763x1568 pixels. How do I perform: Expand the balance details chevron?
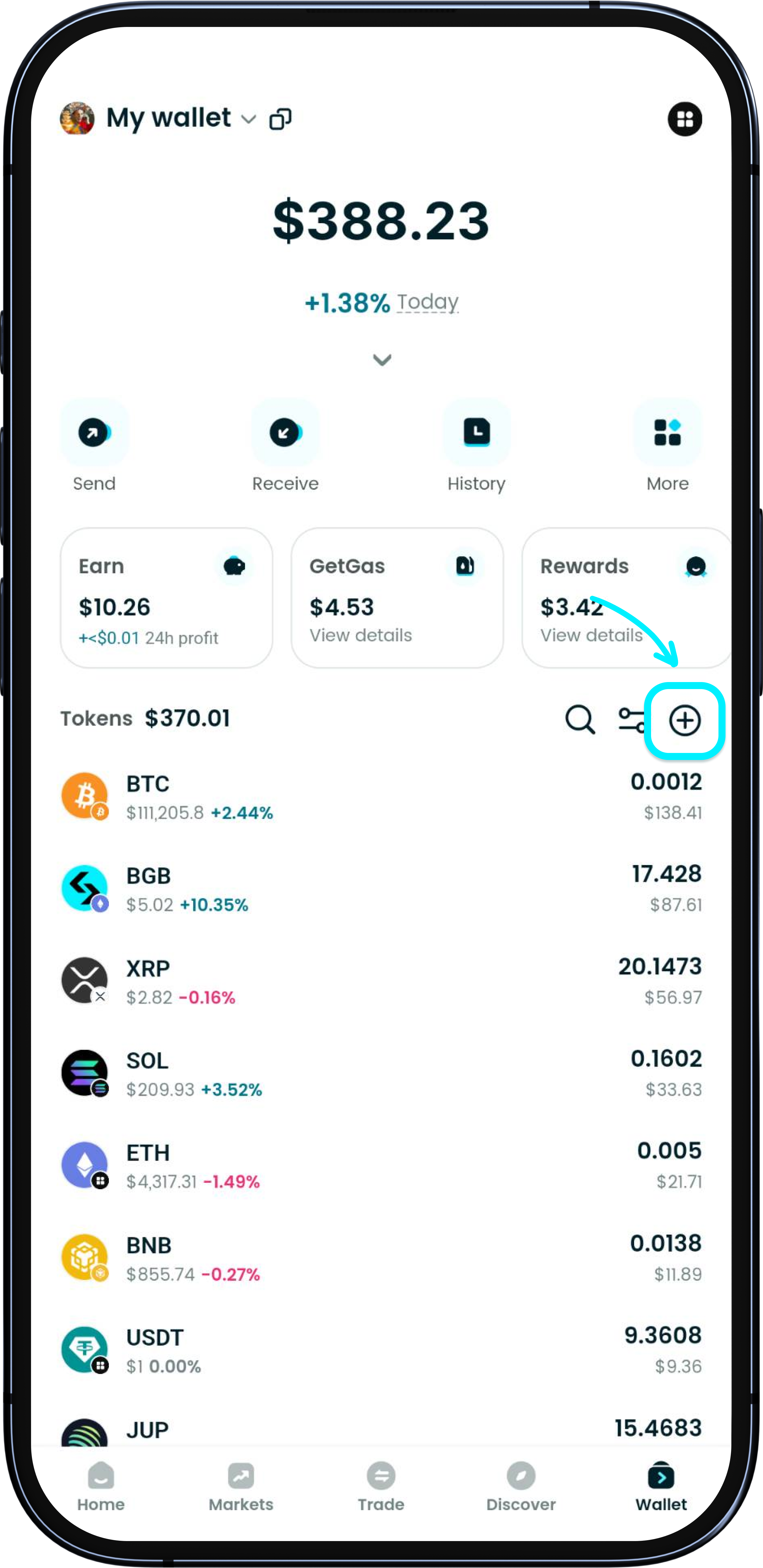coord(382,360)
